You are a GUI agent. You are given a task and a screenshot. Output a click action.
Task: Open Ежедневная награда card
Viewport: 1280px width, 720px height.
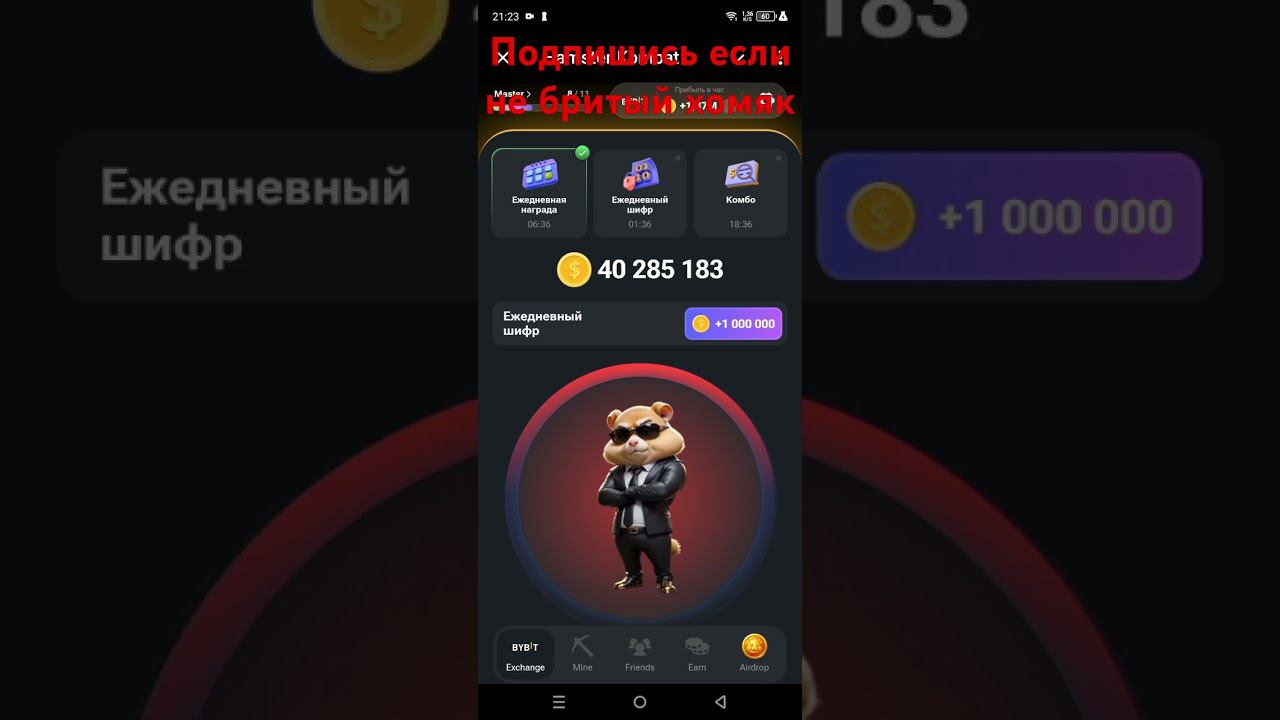pos(539,193)
